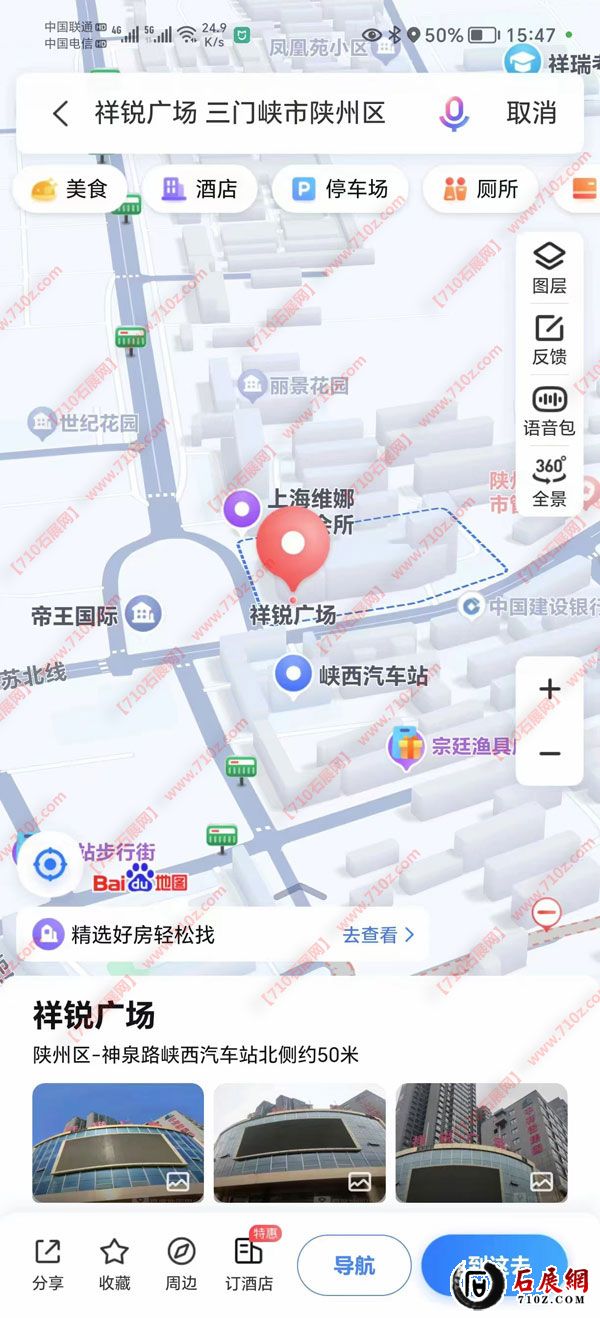Open 反馈 feedback
This screenshot has width=600, height=1318.
pos(549,340)
